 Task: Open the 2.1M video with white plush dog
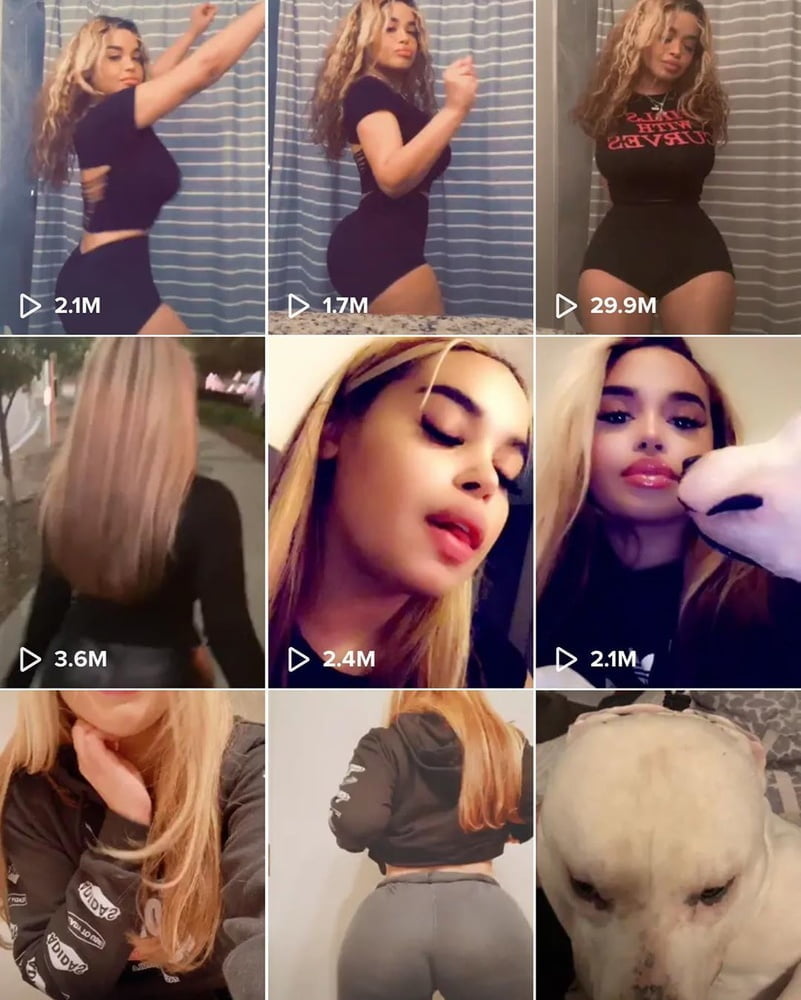coord(668,512)
